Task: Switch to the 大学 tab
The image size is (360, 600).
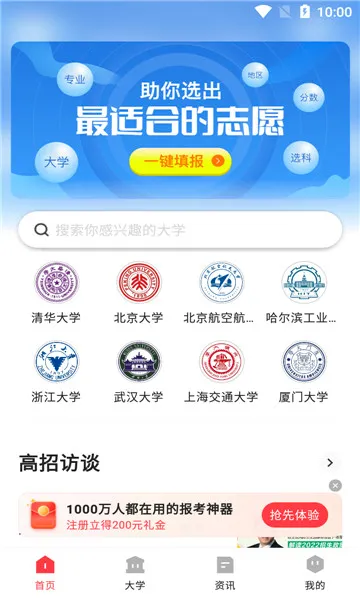Action: pyautogui.click(x=135, y=573)
